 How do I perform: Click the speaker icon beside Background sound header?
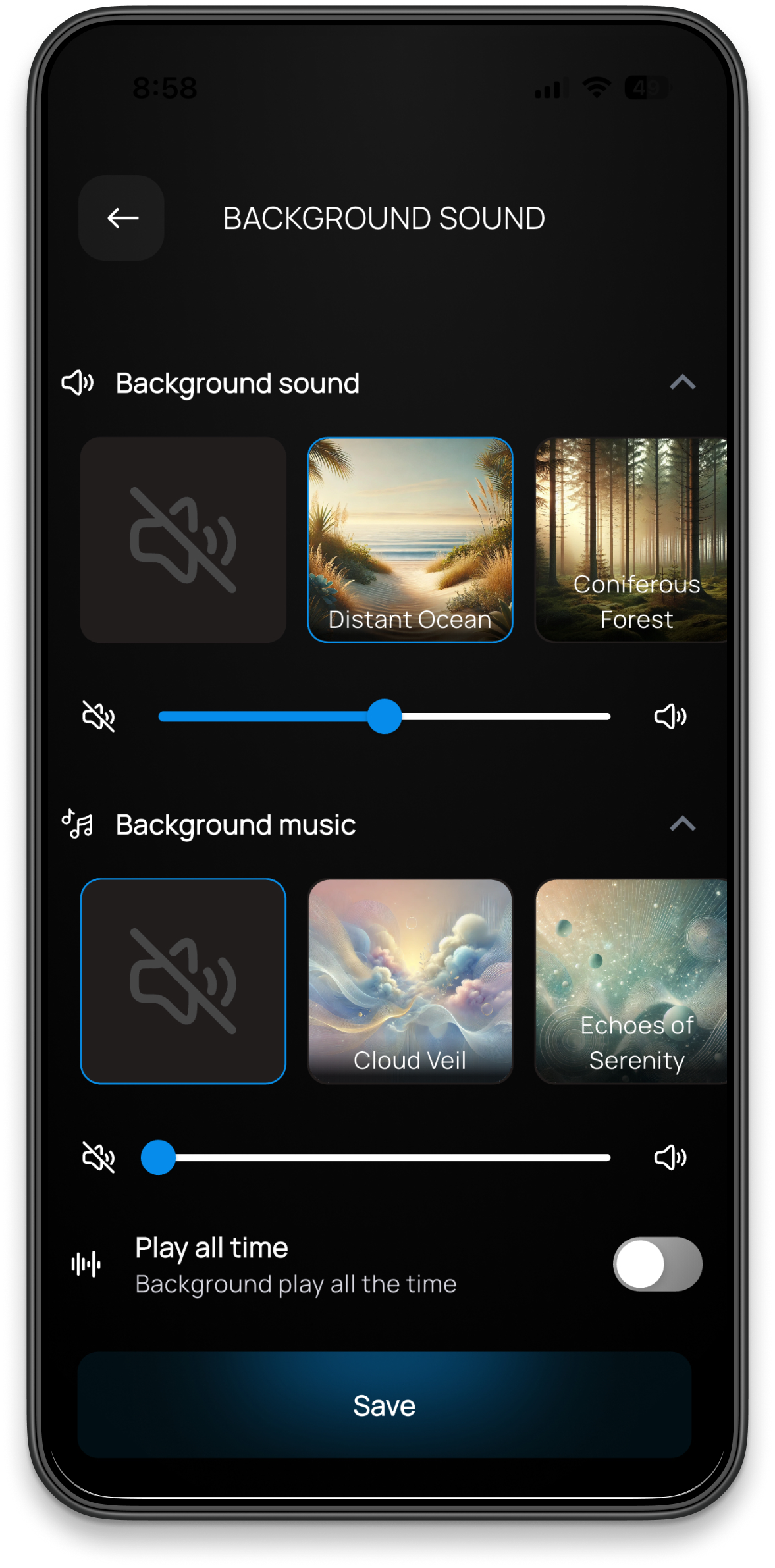coord(77,382)
